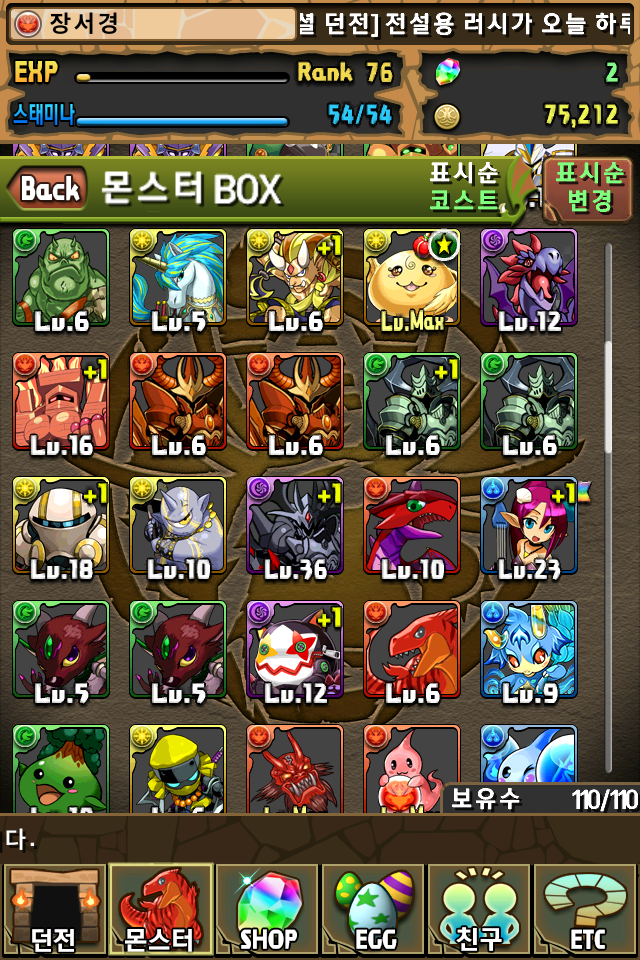Open the 몬스터 tab
Image resolution: width=640 pixels, height=960 pixels.
(x=160, y=910)
